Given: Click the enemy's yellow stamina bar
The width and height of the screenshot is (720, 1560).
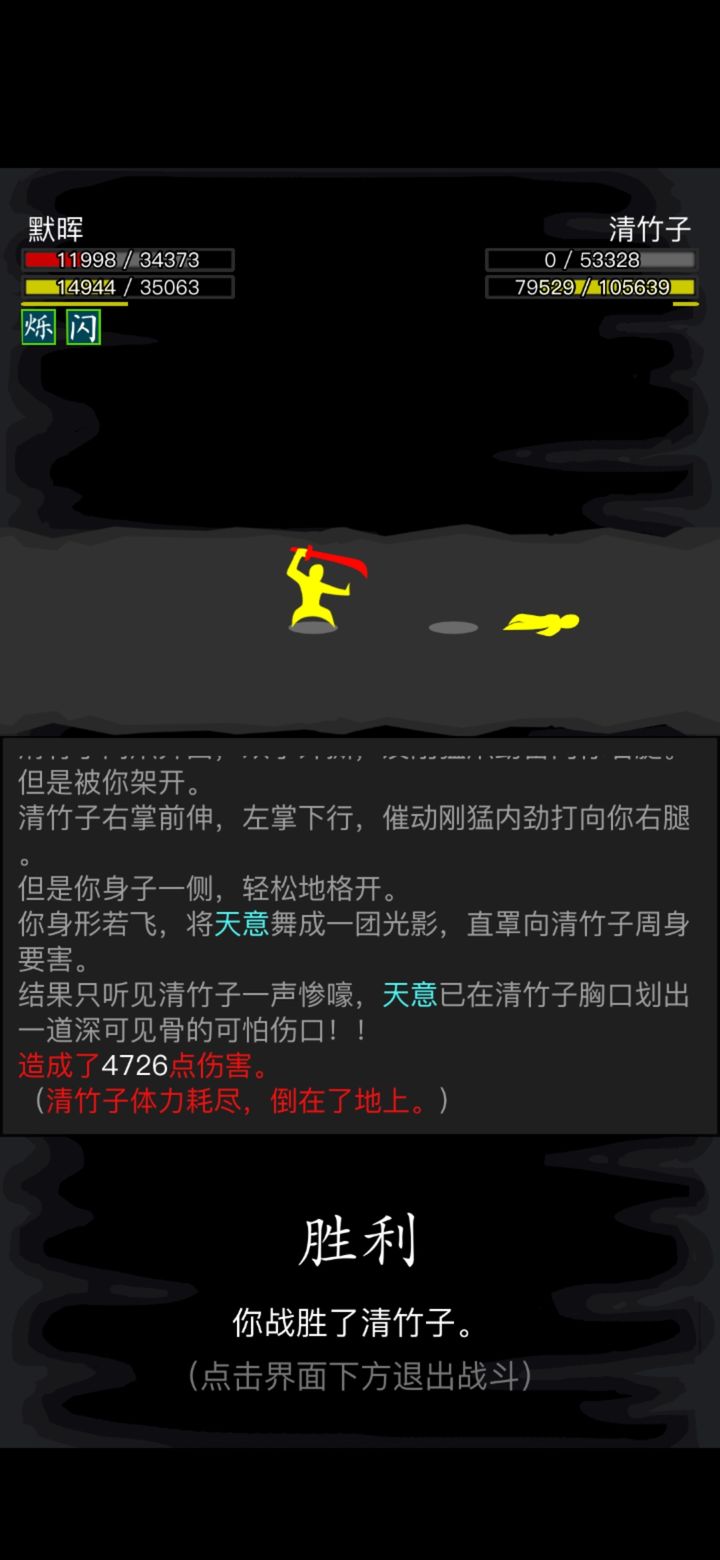Looking at the screenshot, I should tap(590, 287).
